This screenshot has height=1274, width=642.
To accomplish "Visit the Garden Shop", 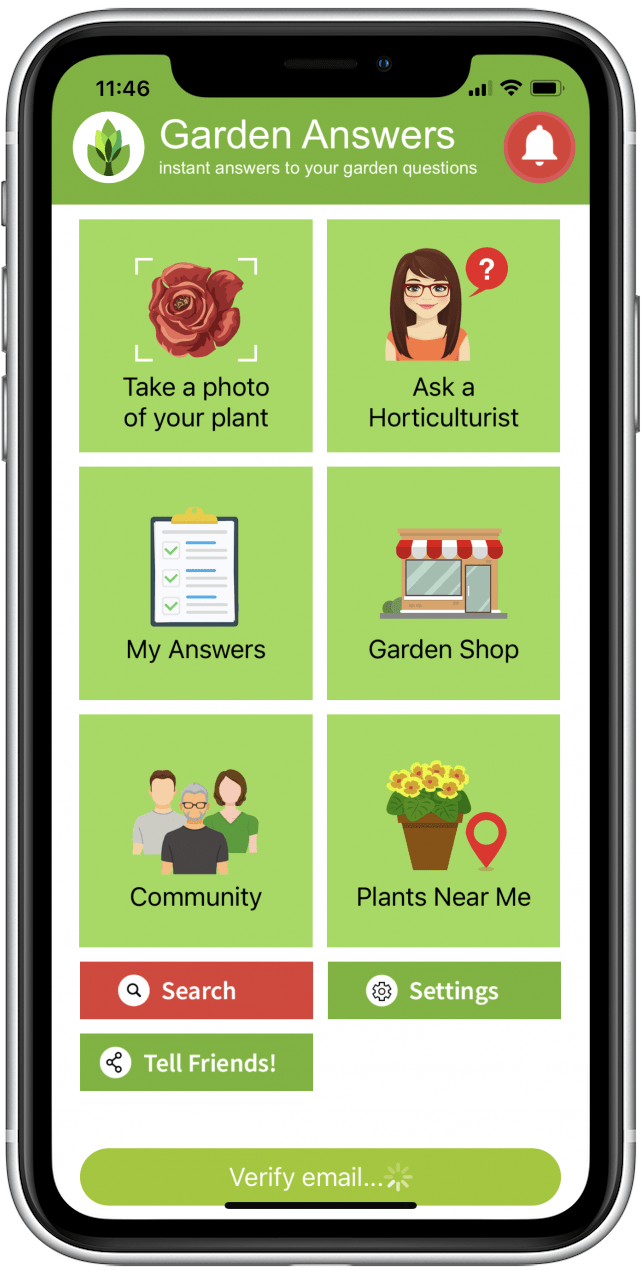I will (443, 583).
